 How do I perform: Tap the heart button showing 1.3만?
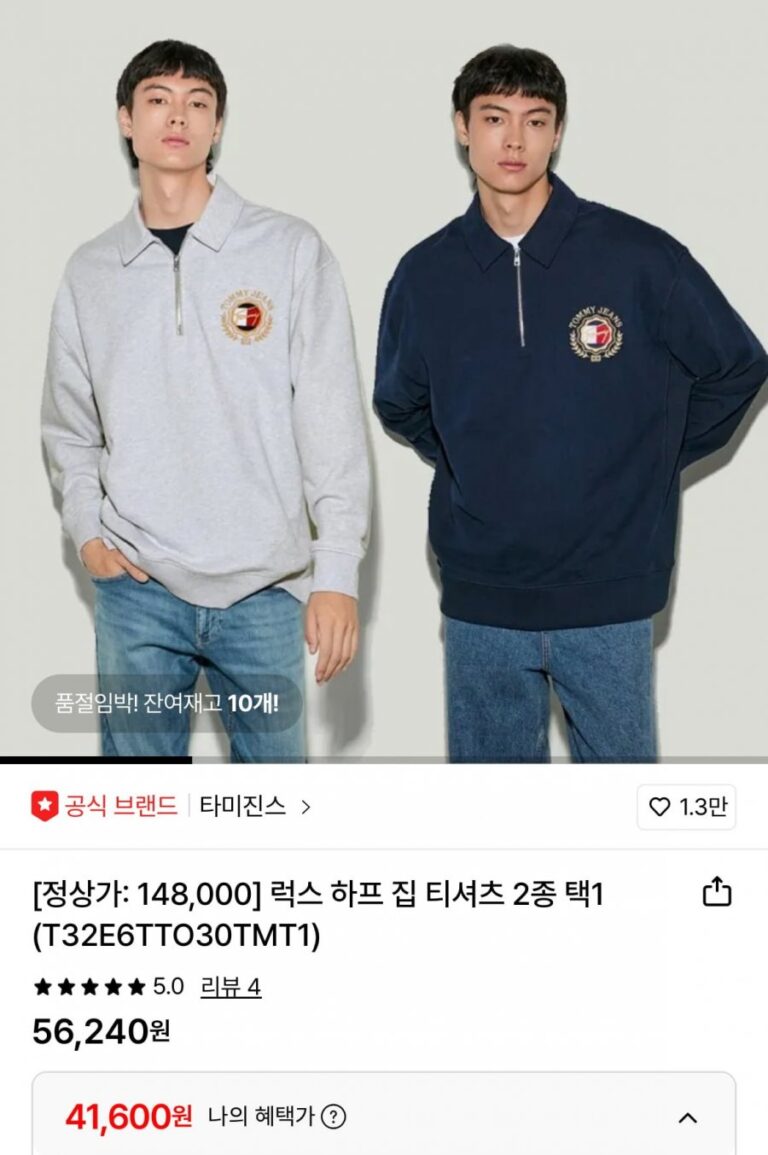click(686, 807)
